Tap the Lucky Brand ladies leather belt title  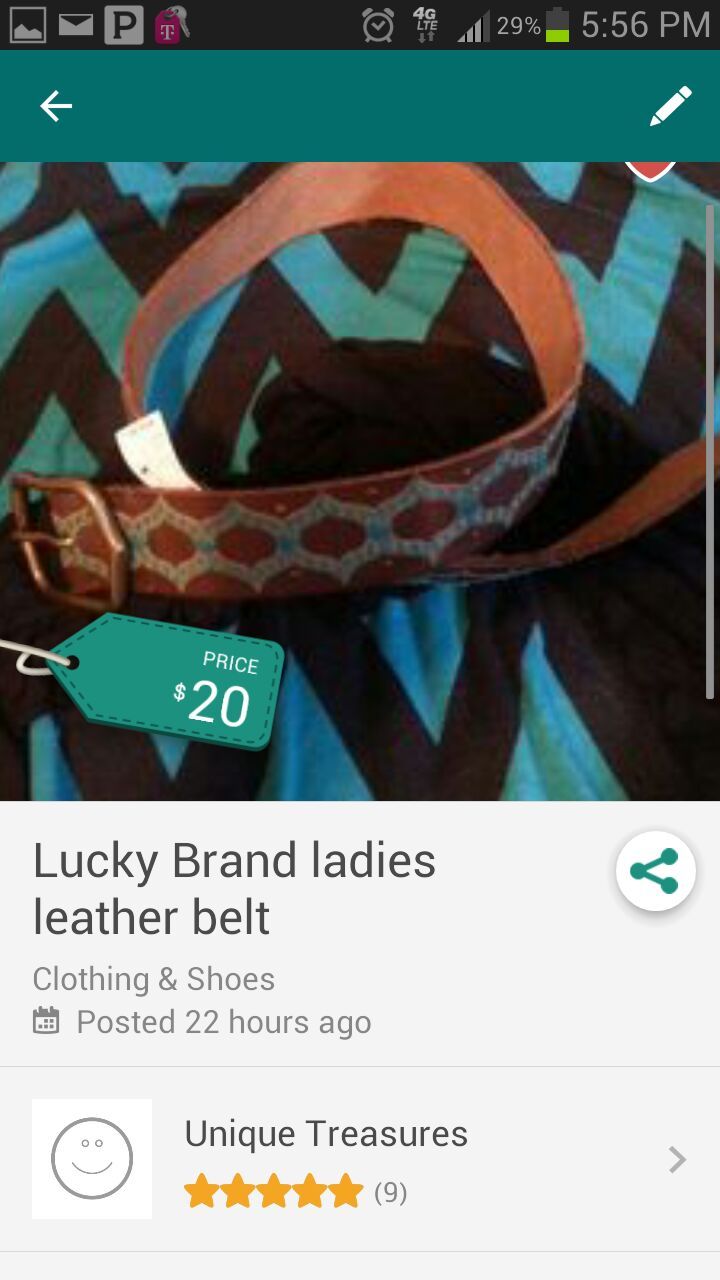234,888
